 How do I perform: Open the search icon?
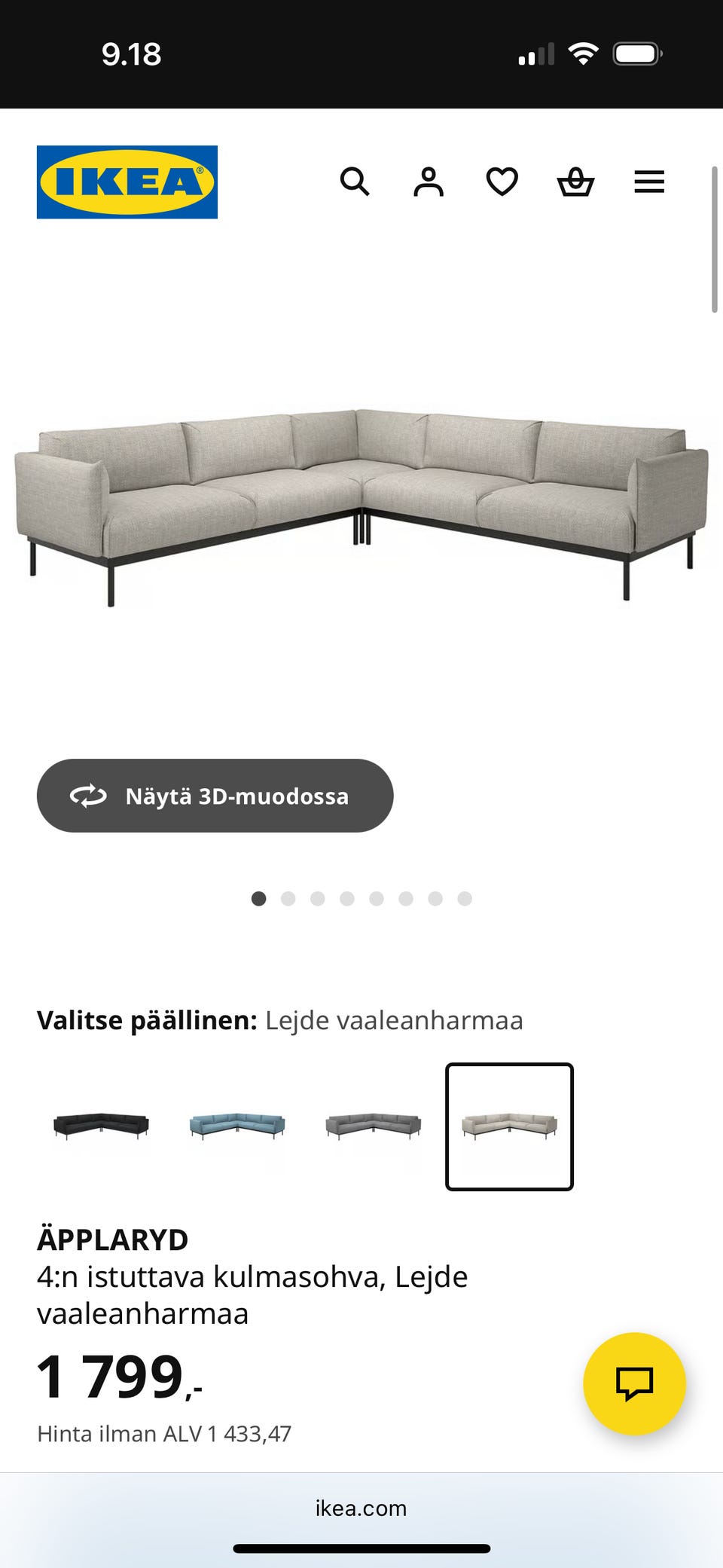(354, 182)
